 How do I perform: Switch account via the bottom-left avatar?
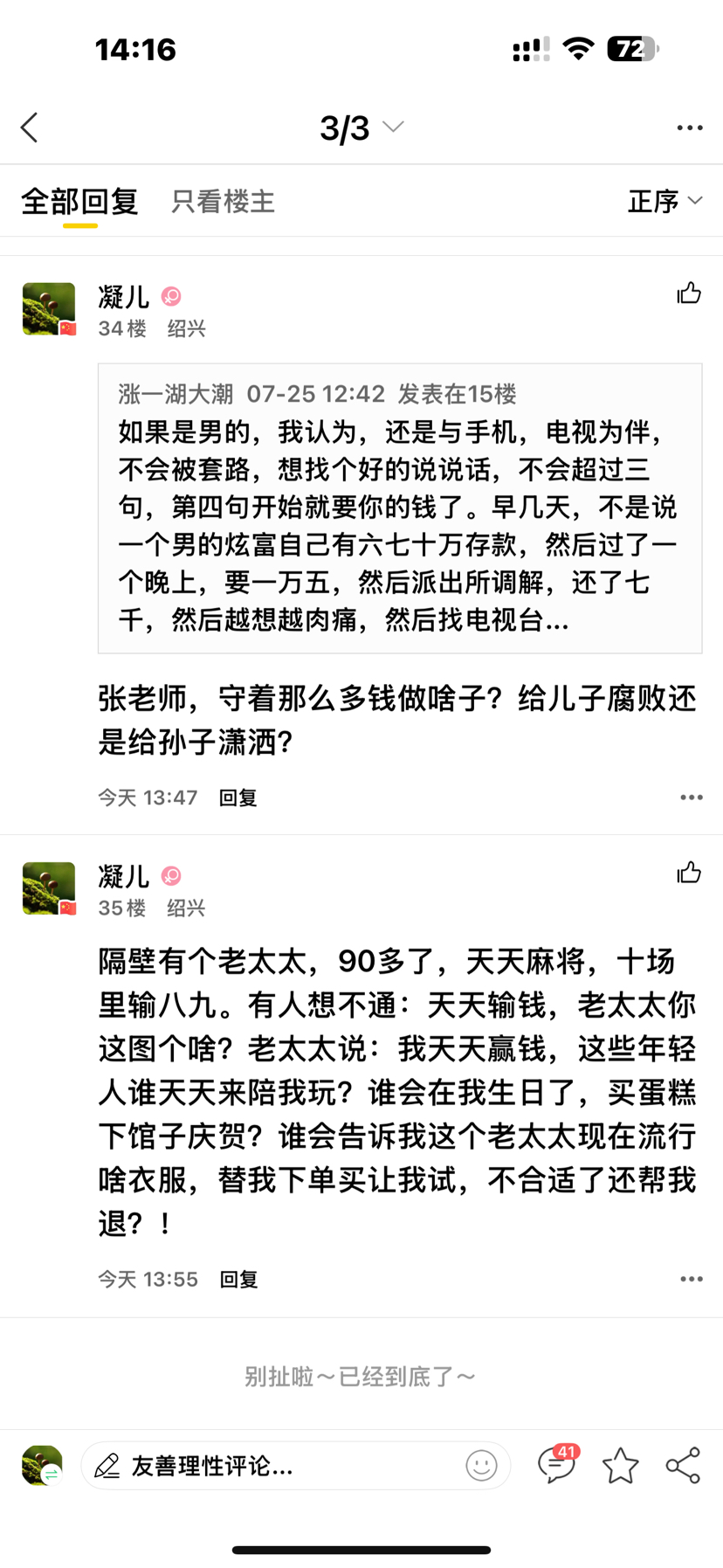point(42,1466)
